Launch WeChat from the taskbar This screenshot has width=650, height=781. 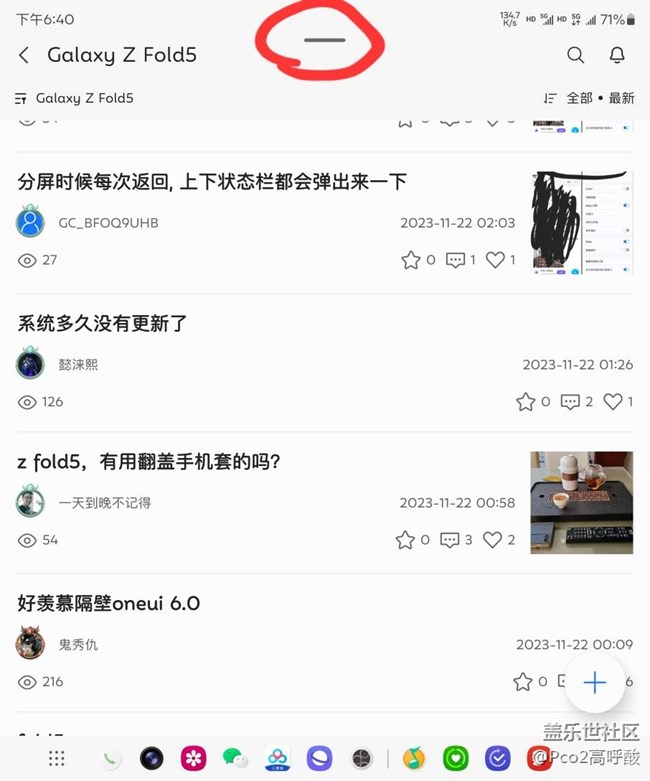coord(235,759)
